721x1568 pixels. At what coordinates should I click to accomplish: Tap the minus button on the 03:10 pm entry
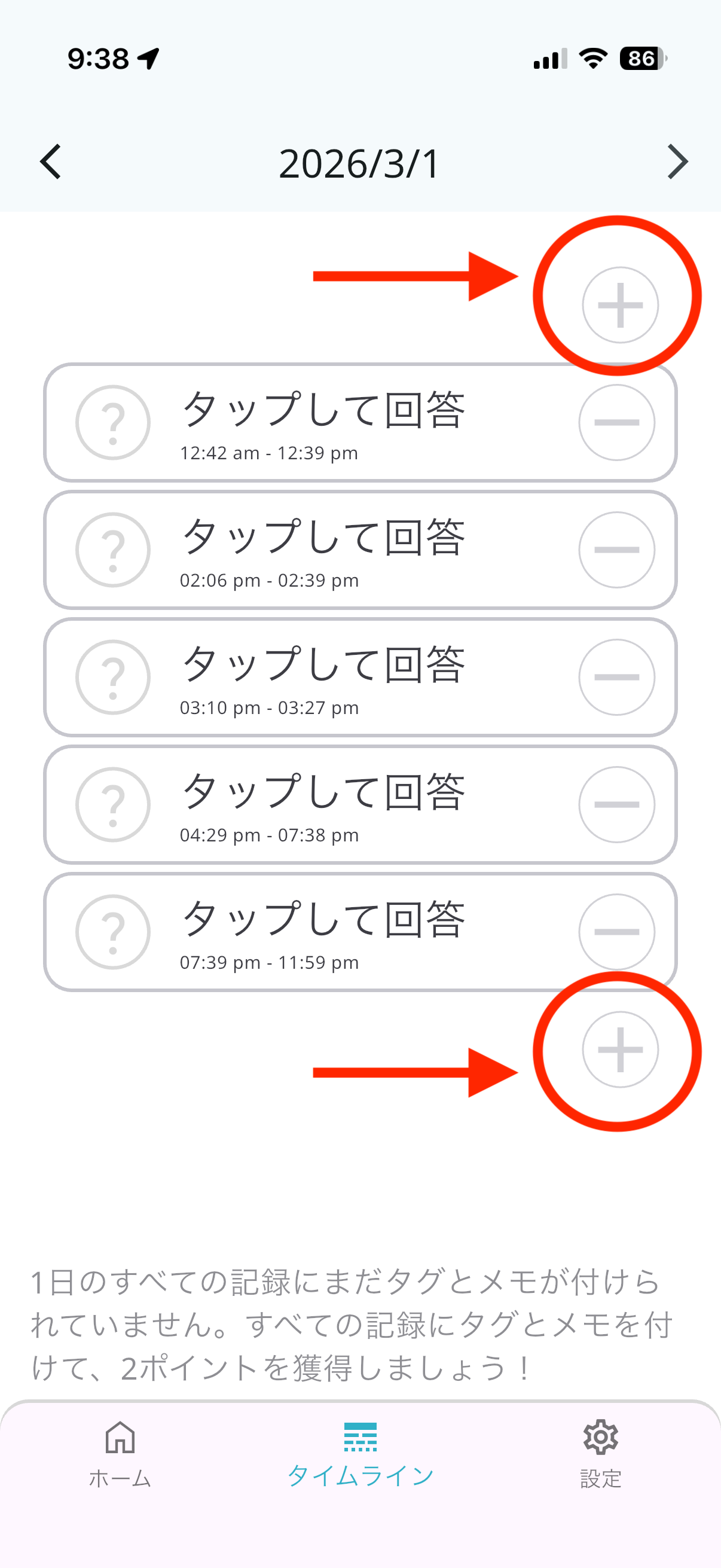tap(617, 678)
